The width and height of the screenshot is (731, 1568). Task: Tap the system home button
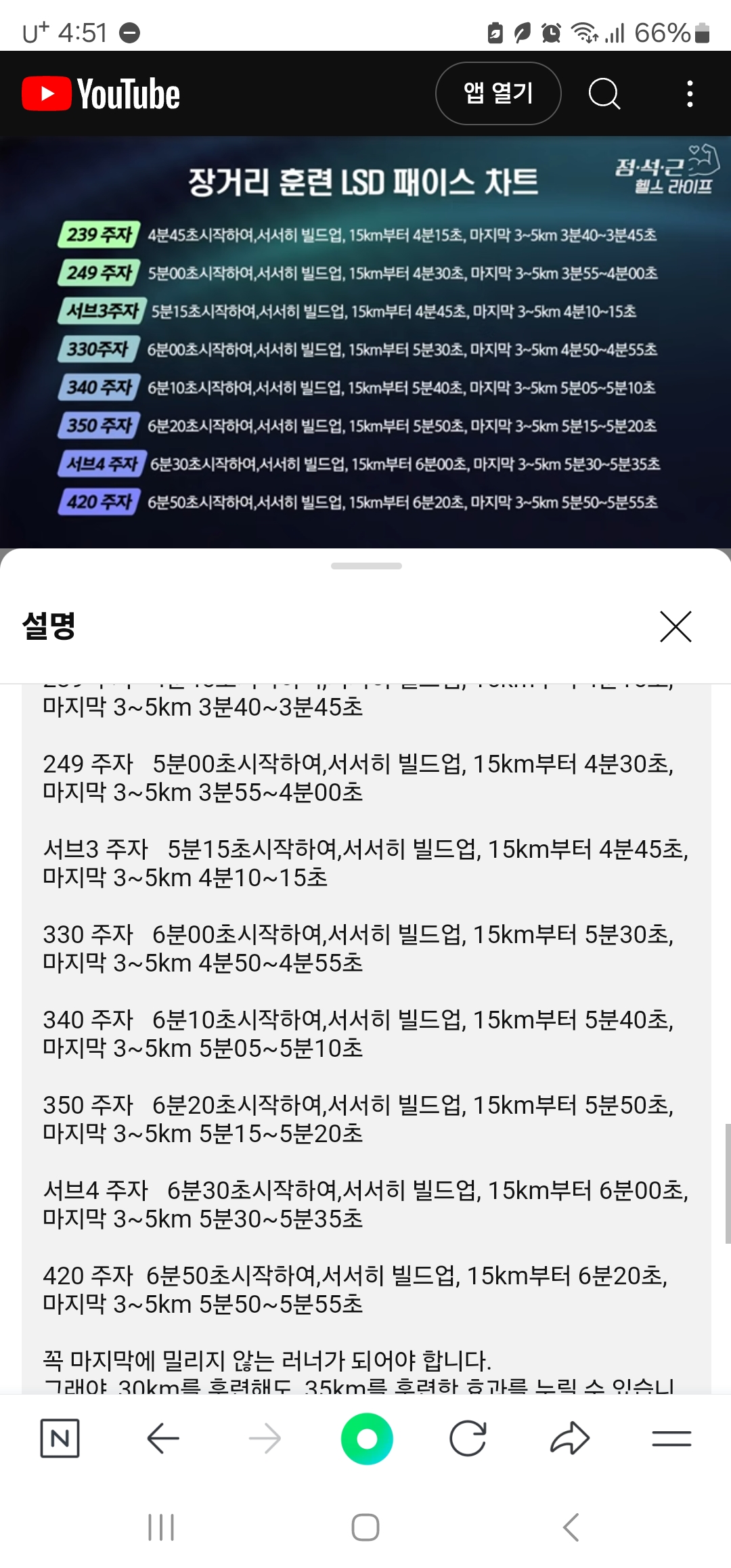coord(365,1527)
